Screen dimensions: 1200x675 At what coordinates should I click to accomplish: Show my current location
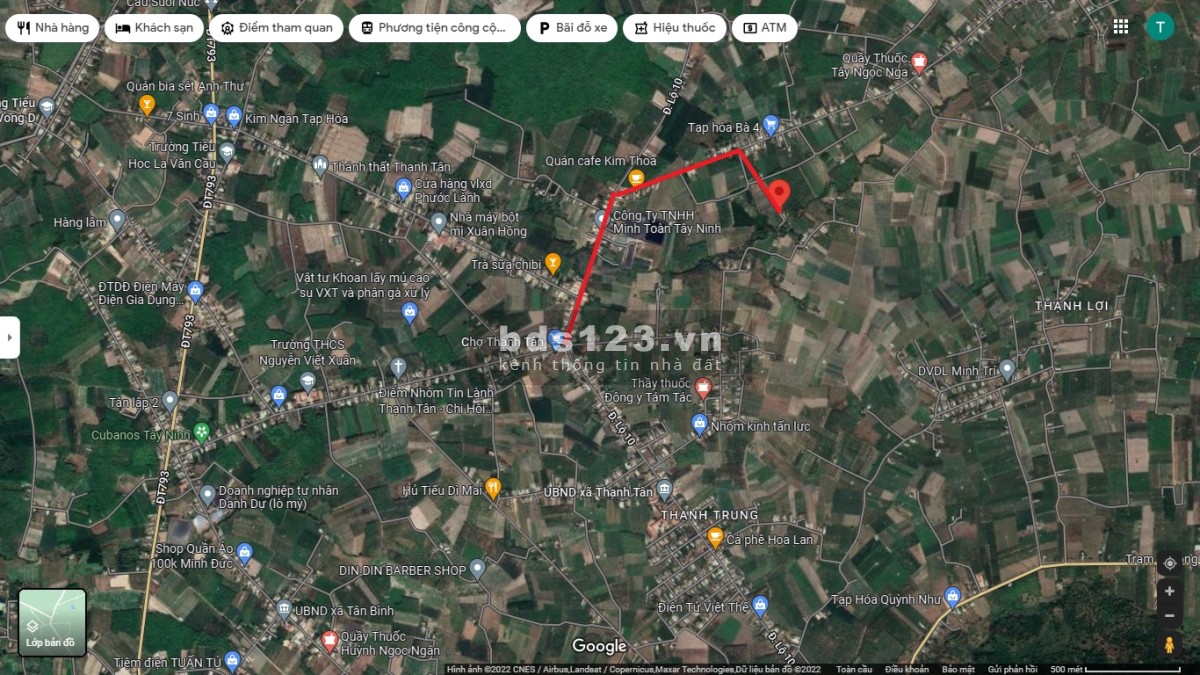tap(1169, 563)
